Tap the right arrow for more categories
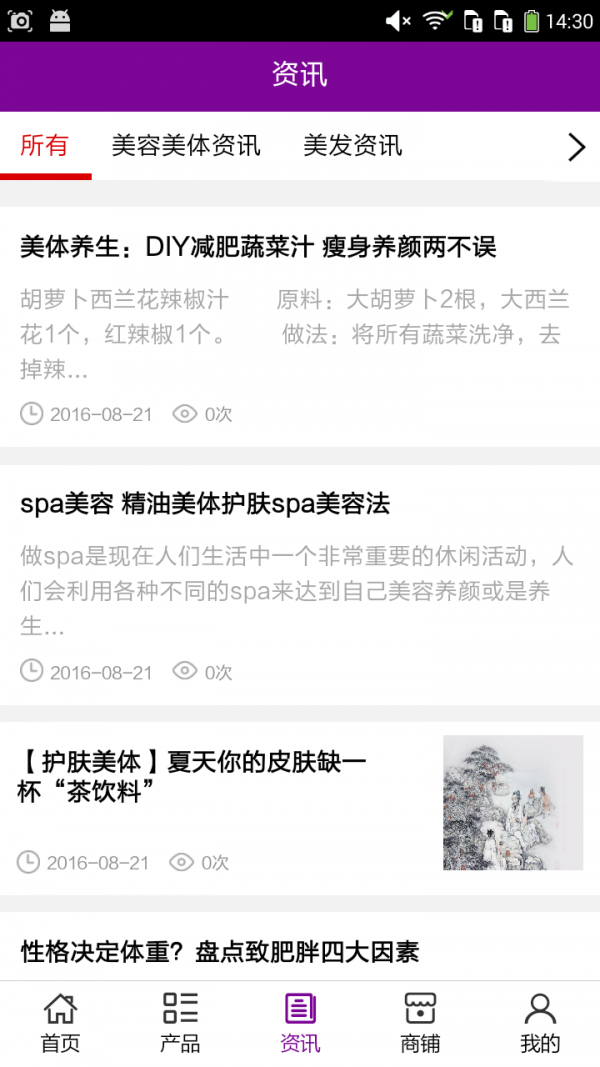 click(576, 147)
